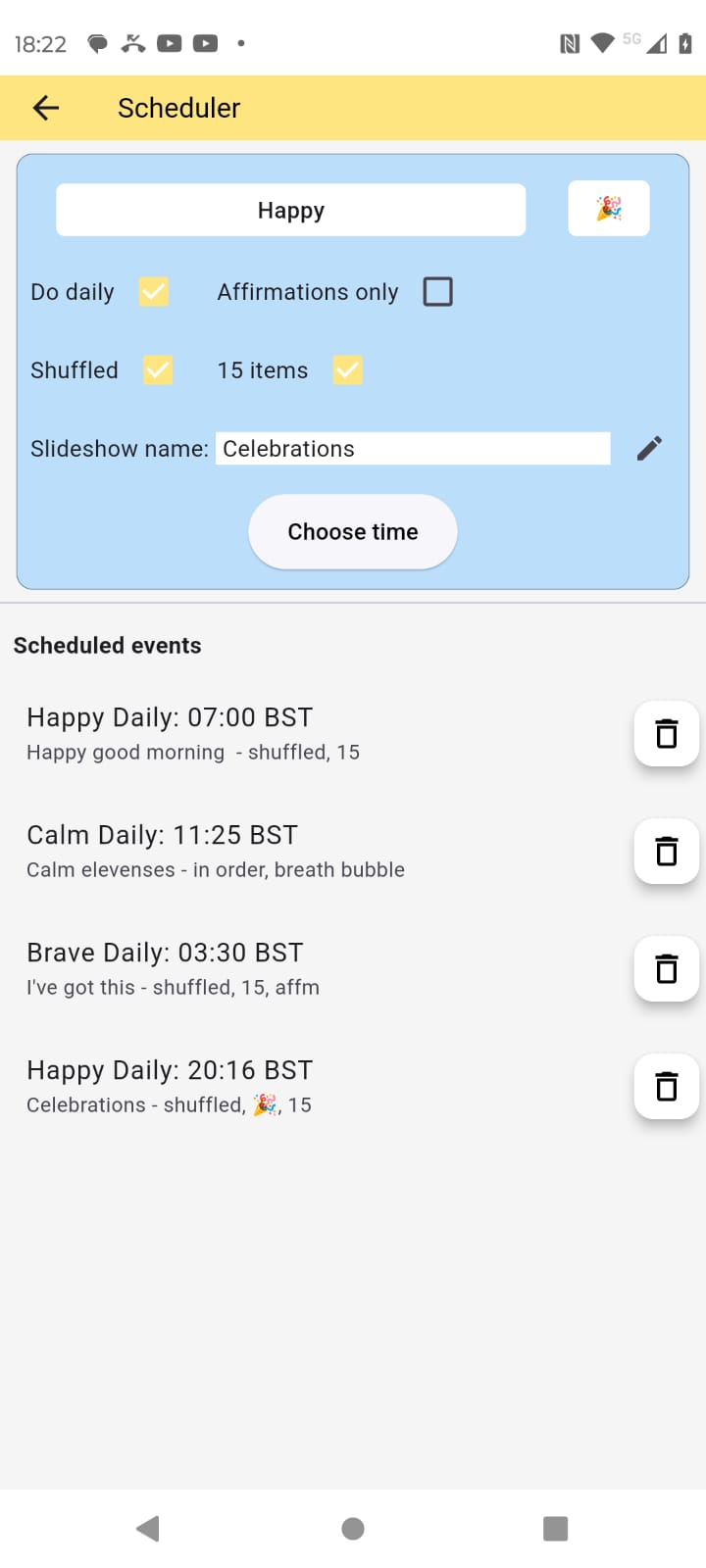Click the Celebrations slideshow name field
The width and height of the screenshot is (706, 1568).
click(412, 448)
